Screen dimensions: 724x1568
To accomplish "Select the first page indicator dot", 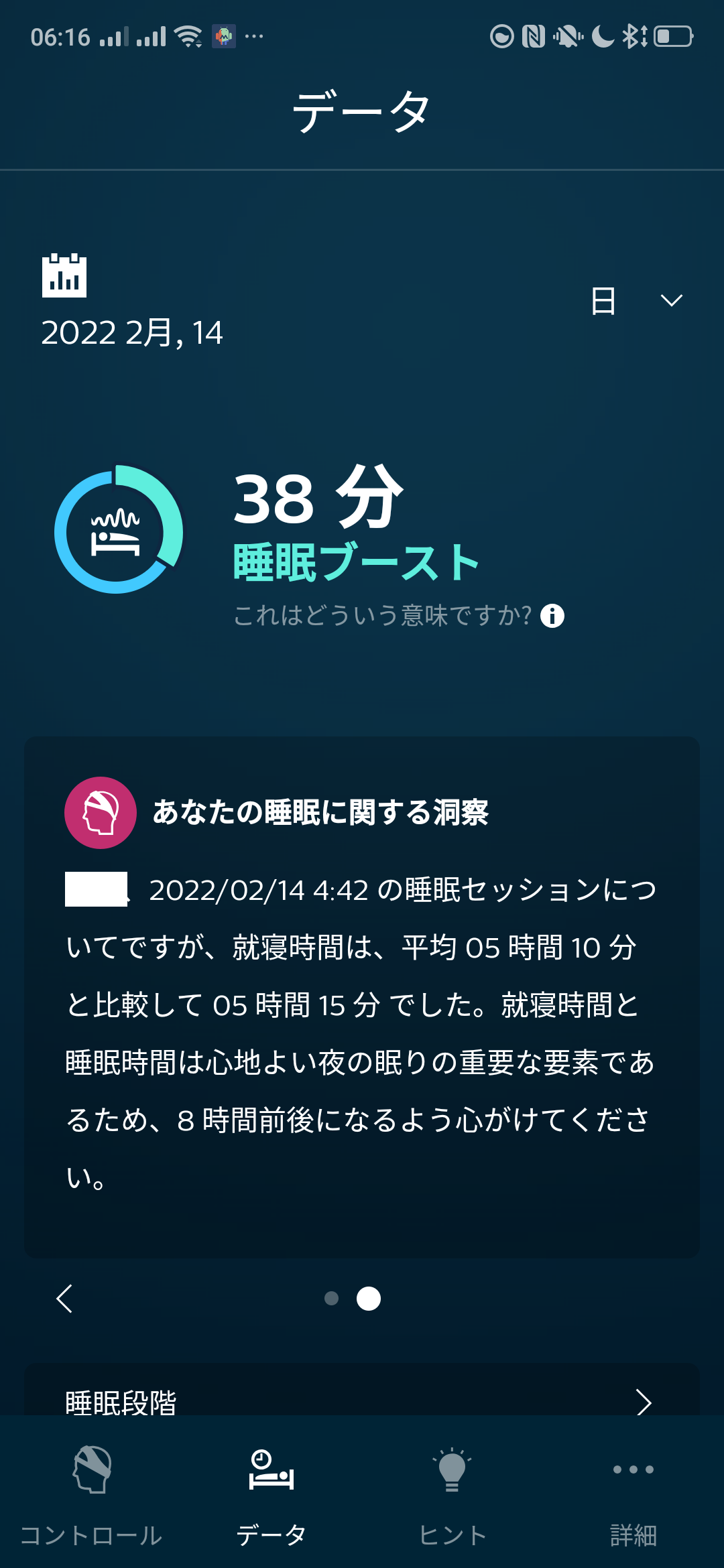I will pos(331,1299).
